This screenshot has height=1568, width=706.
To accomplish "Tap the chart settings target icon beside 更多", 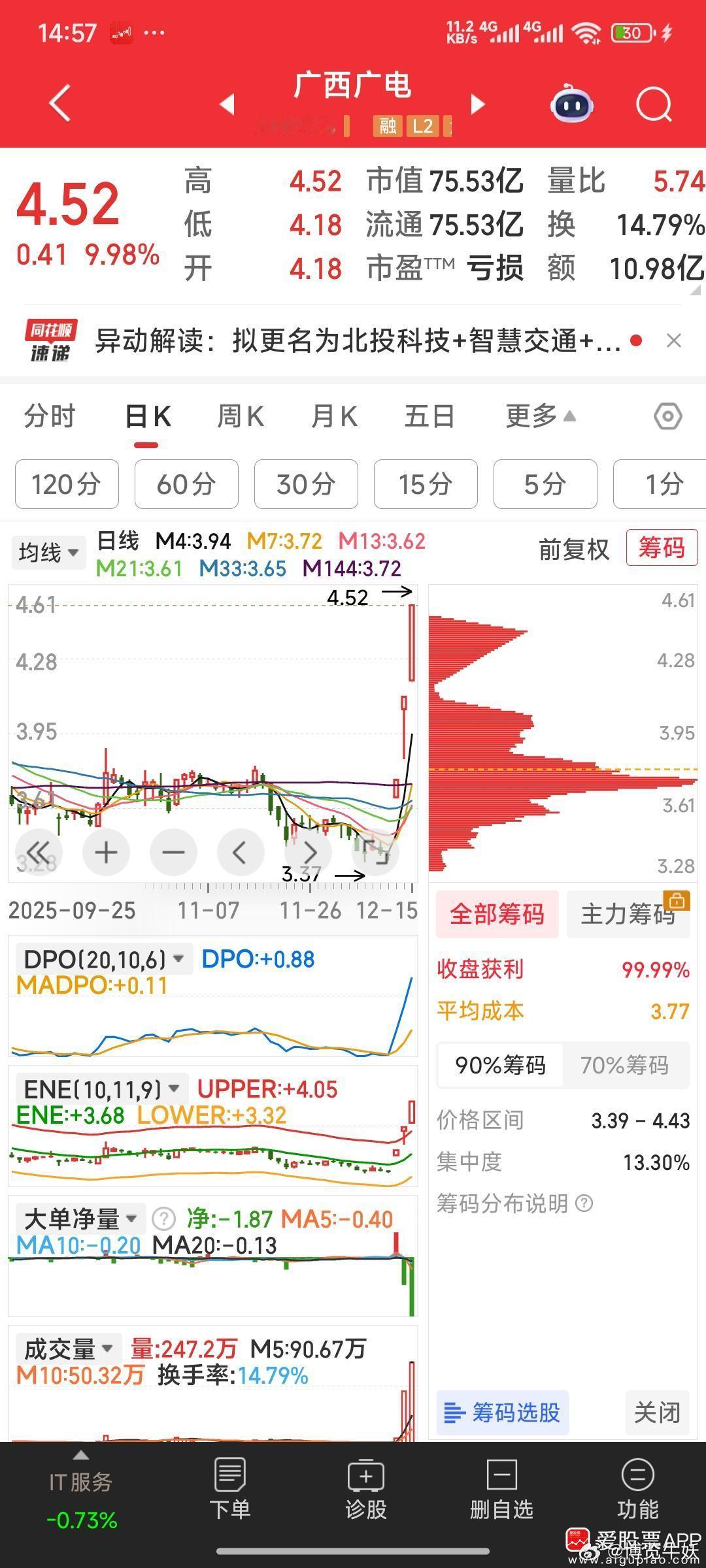I will (x=668, y=416).
